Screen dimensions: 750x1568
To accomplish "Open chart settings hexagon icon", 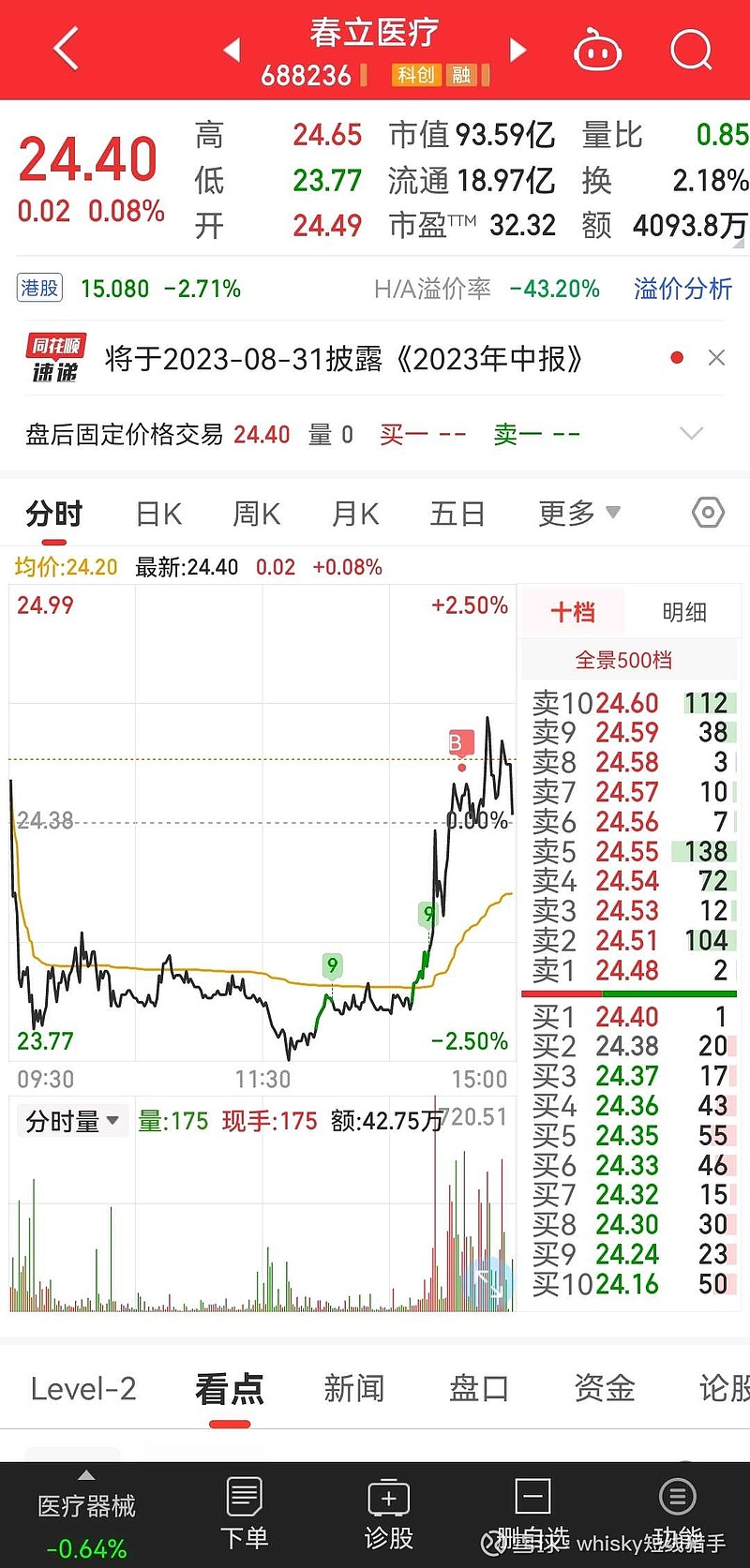I will point(708,513).
